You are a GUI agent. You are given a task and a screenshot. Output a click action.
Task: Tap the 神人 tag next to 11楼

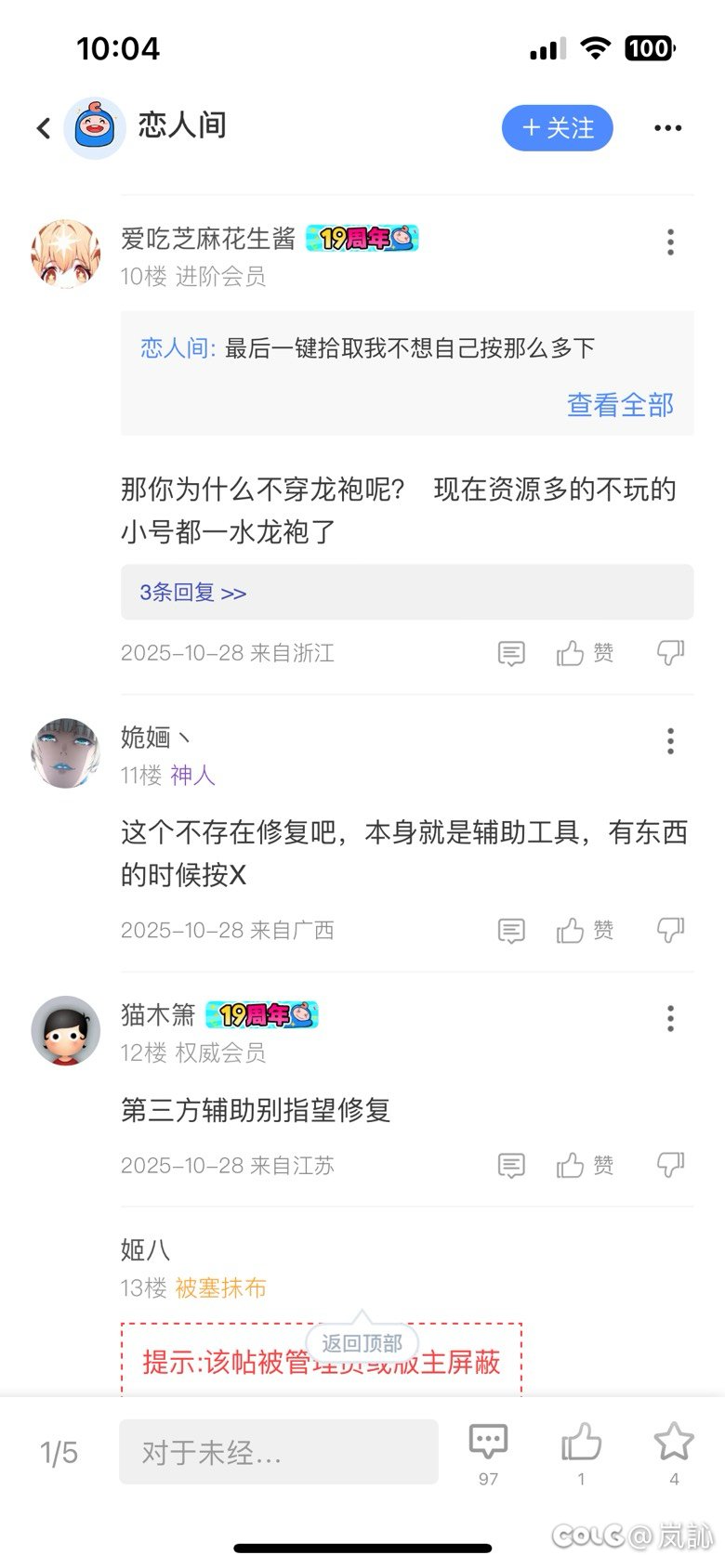191,777
